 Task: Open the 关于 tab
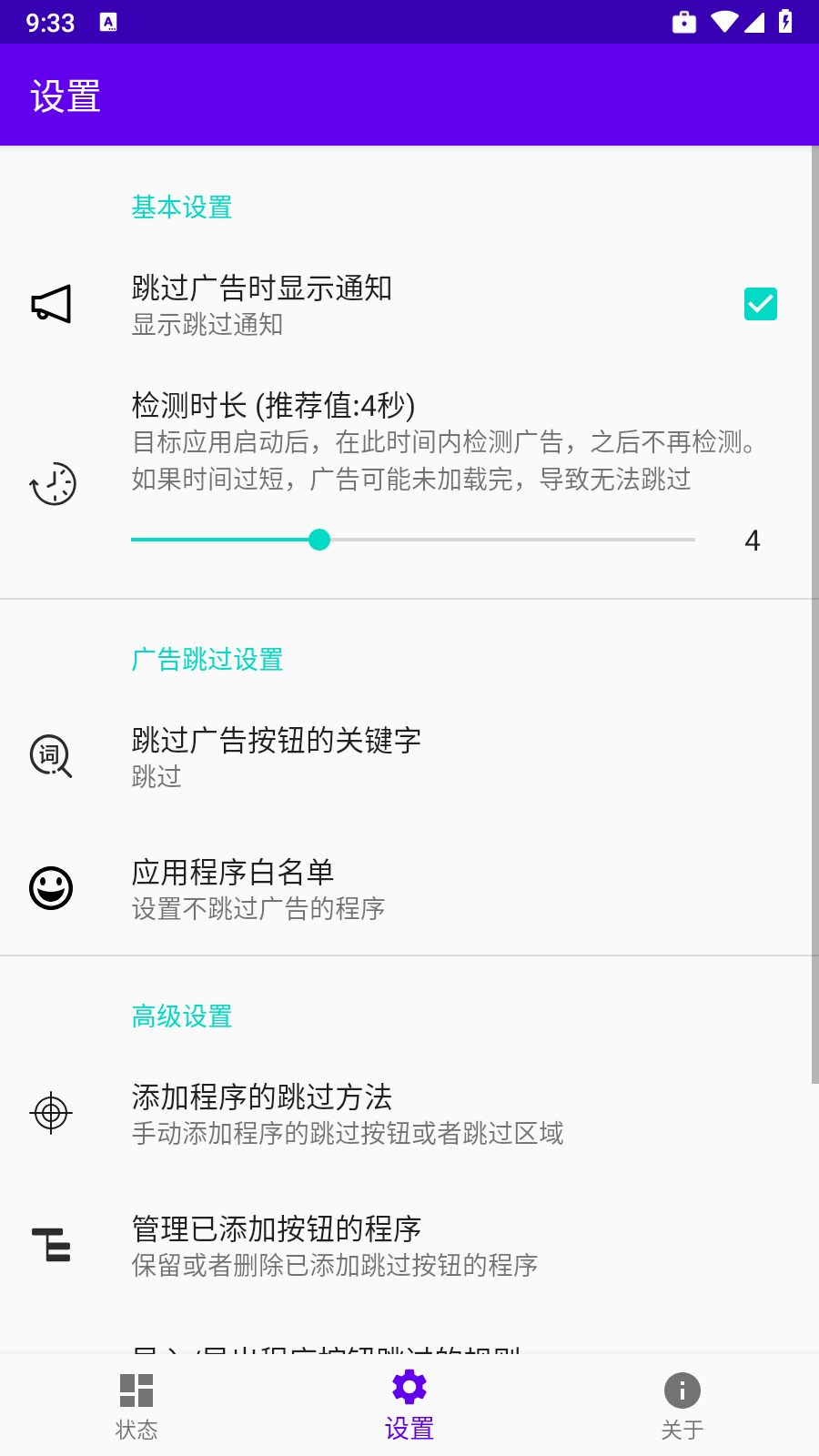click(682, 1404)
